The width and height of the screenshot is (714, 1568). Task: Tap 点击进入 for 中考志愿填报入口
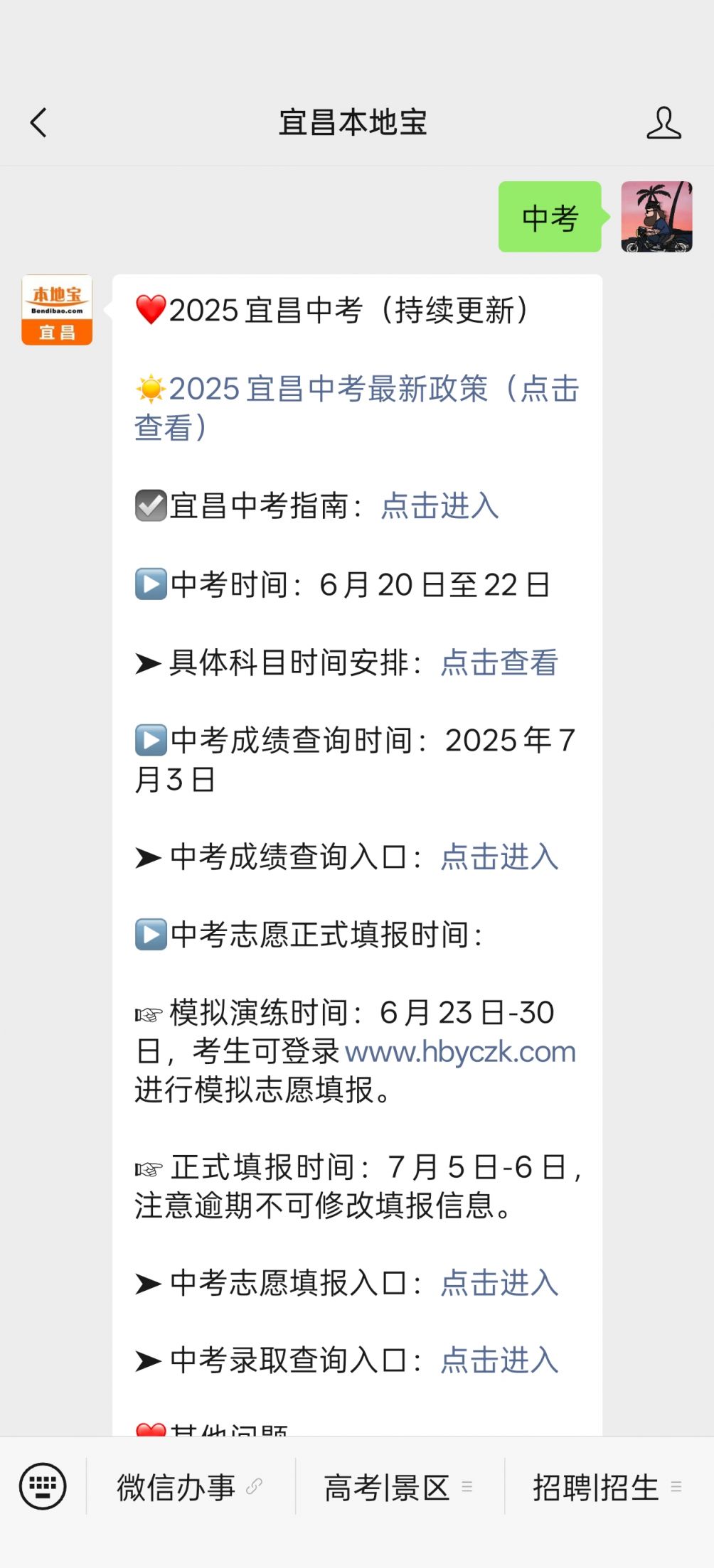499,1283
